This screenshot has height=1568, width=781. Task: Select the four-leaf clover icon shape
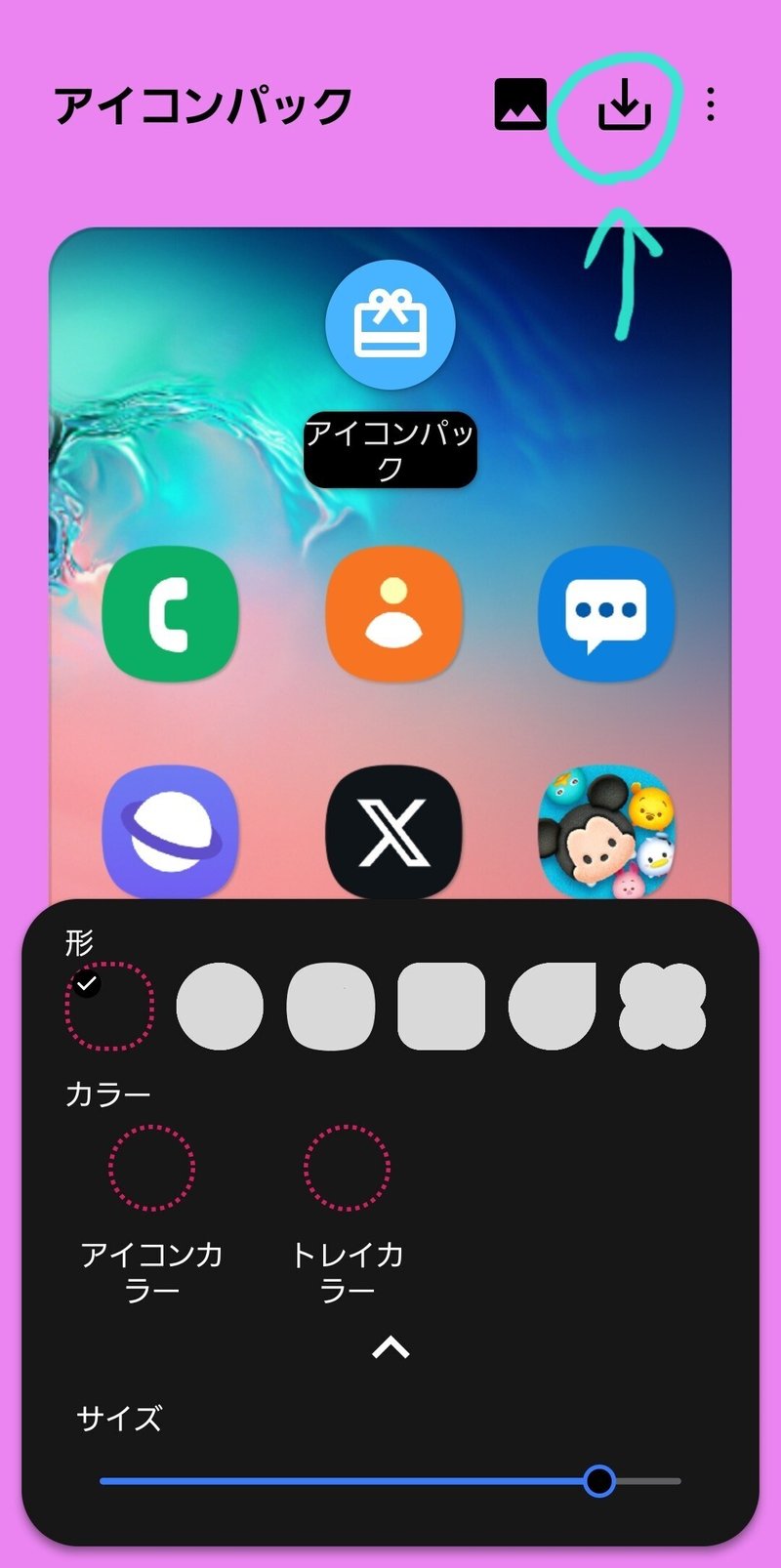(x=663, y=1007)
